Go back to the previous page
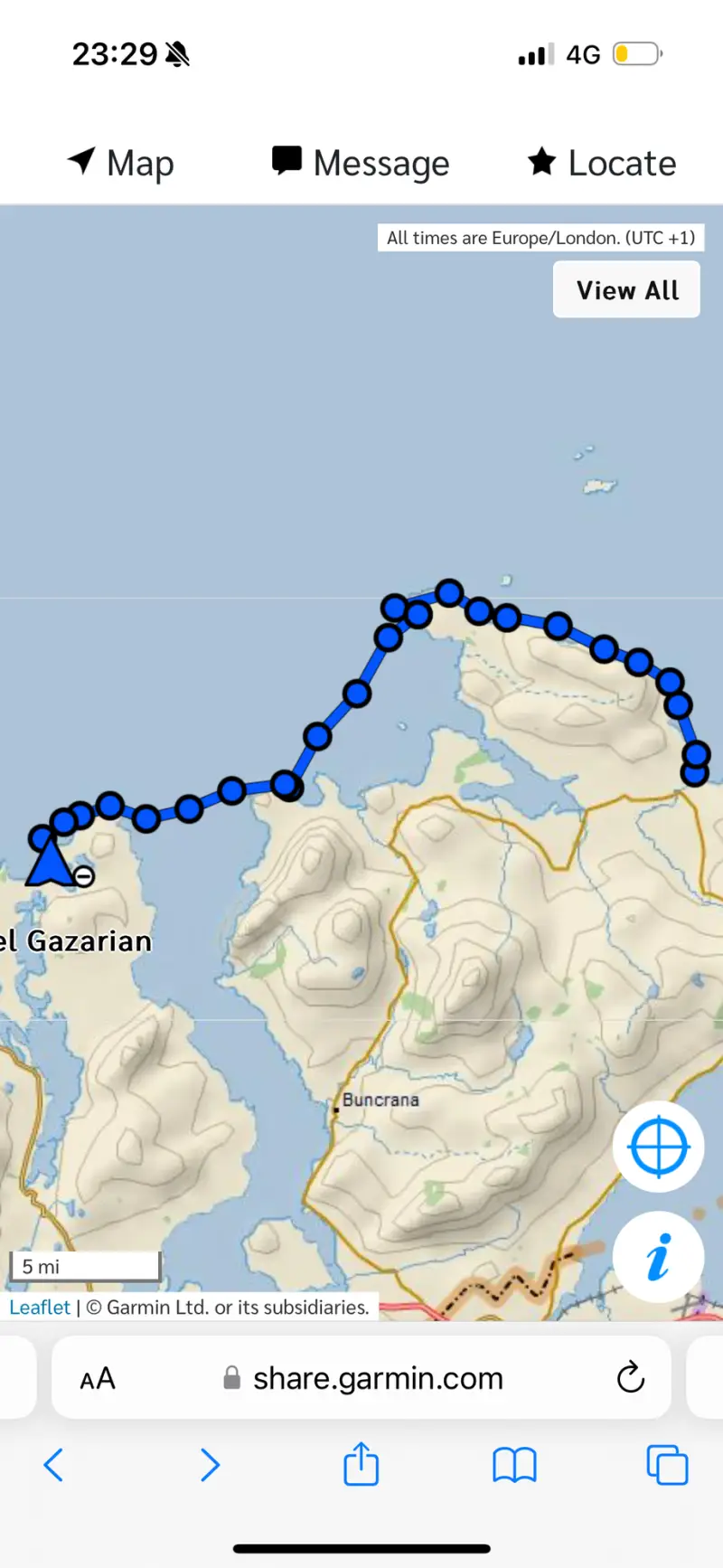723x1568 pixels. click(x=54, y=1465)
